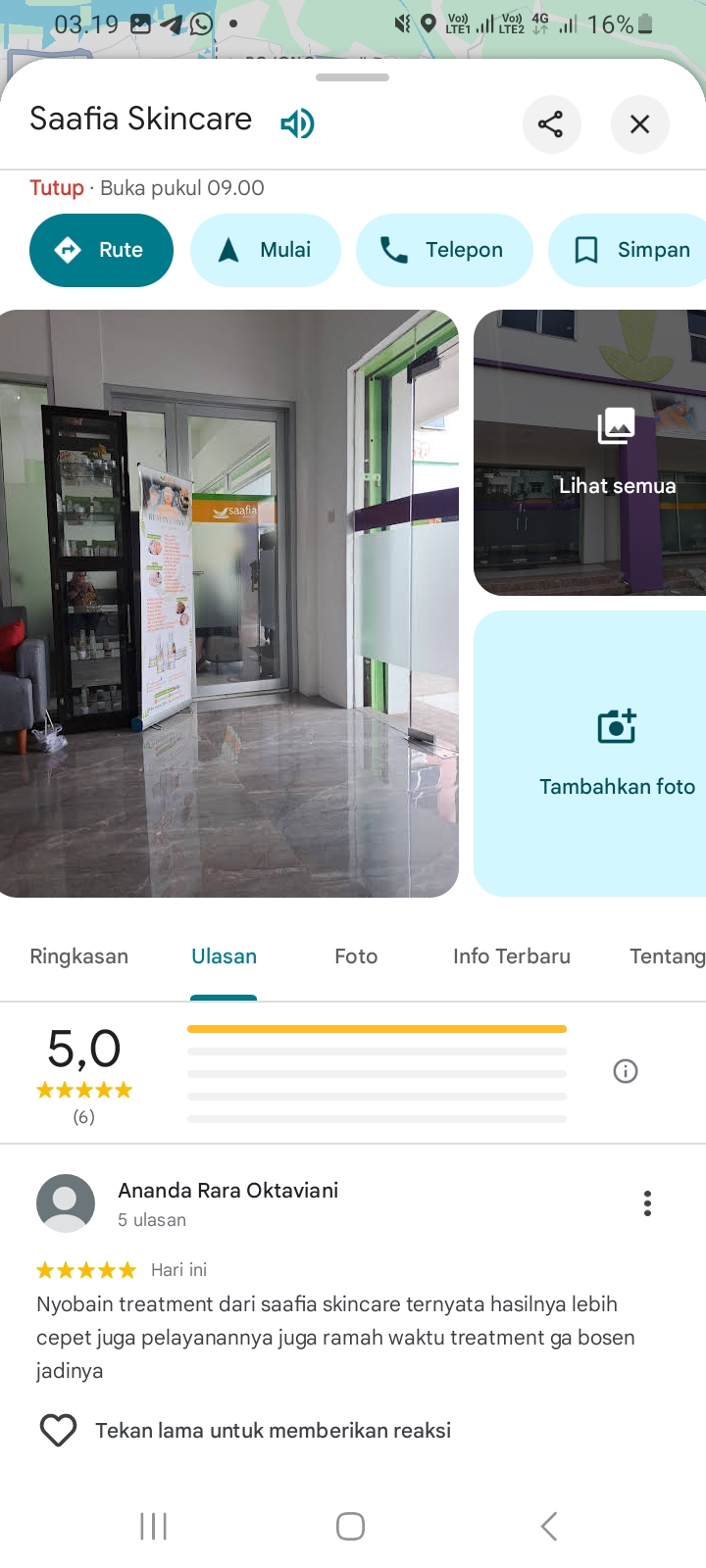
Task: Go back using the system back button
Action: (x=549, y=1526)
